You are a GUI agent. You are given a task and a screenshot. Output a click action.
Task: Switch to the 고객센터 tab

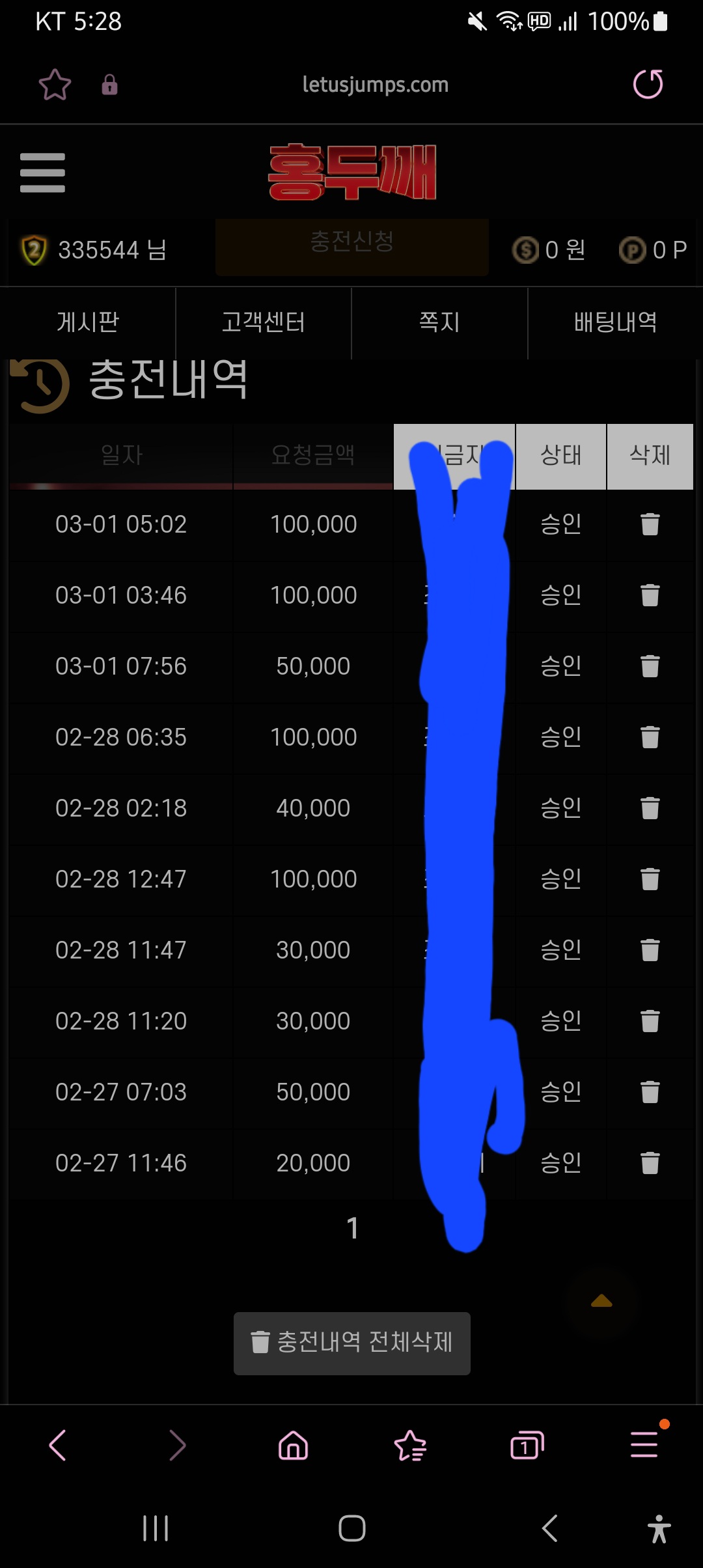(264, 322)
